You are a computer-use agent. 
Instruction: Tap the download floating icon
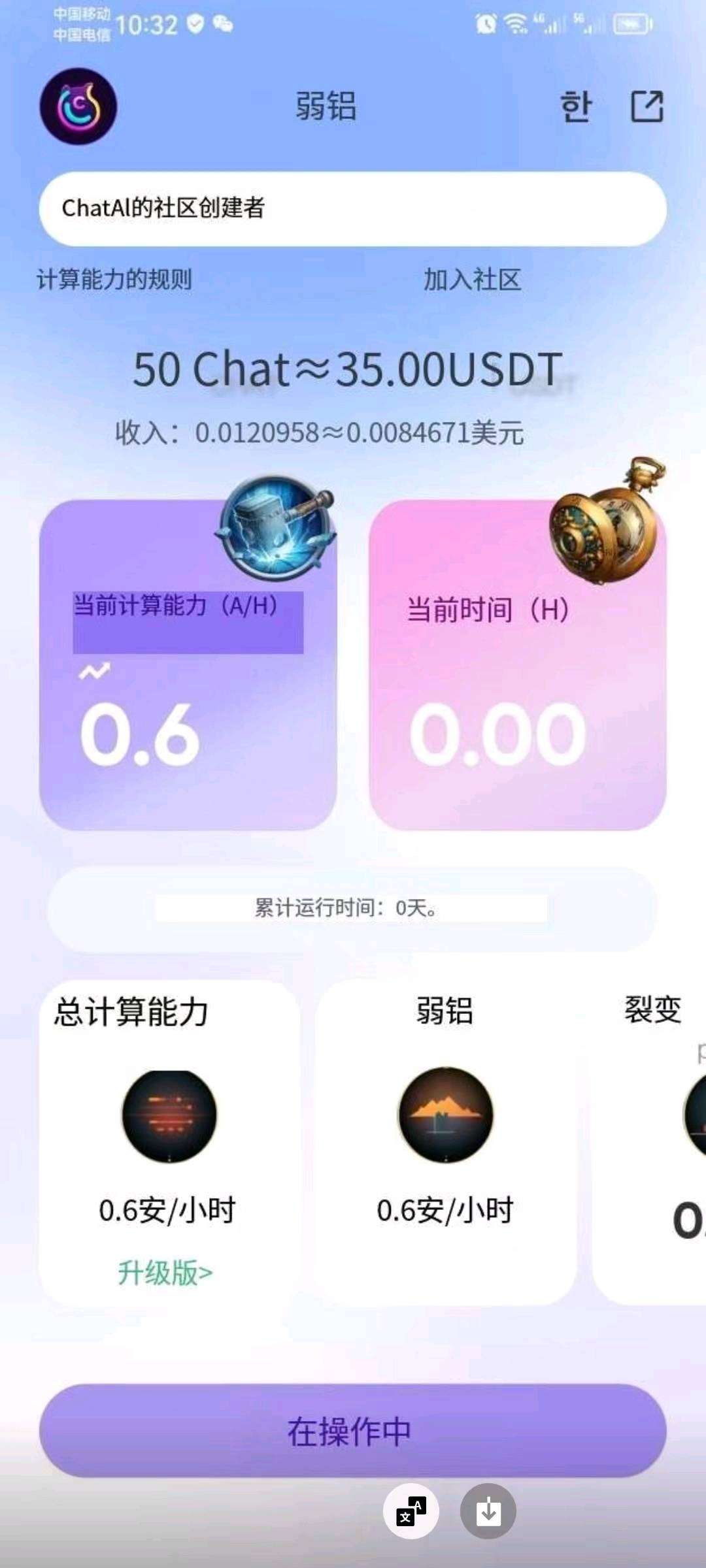488,1511
